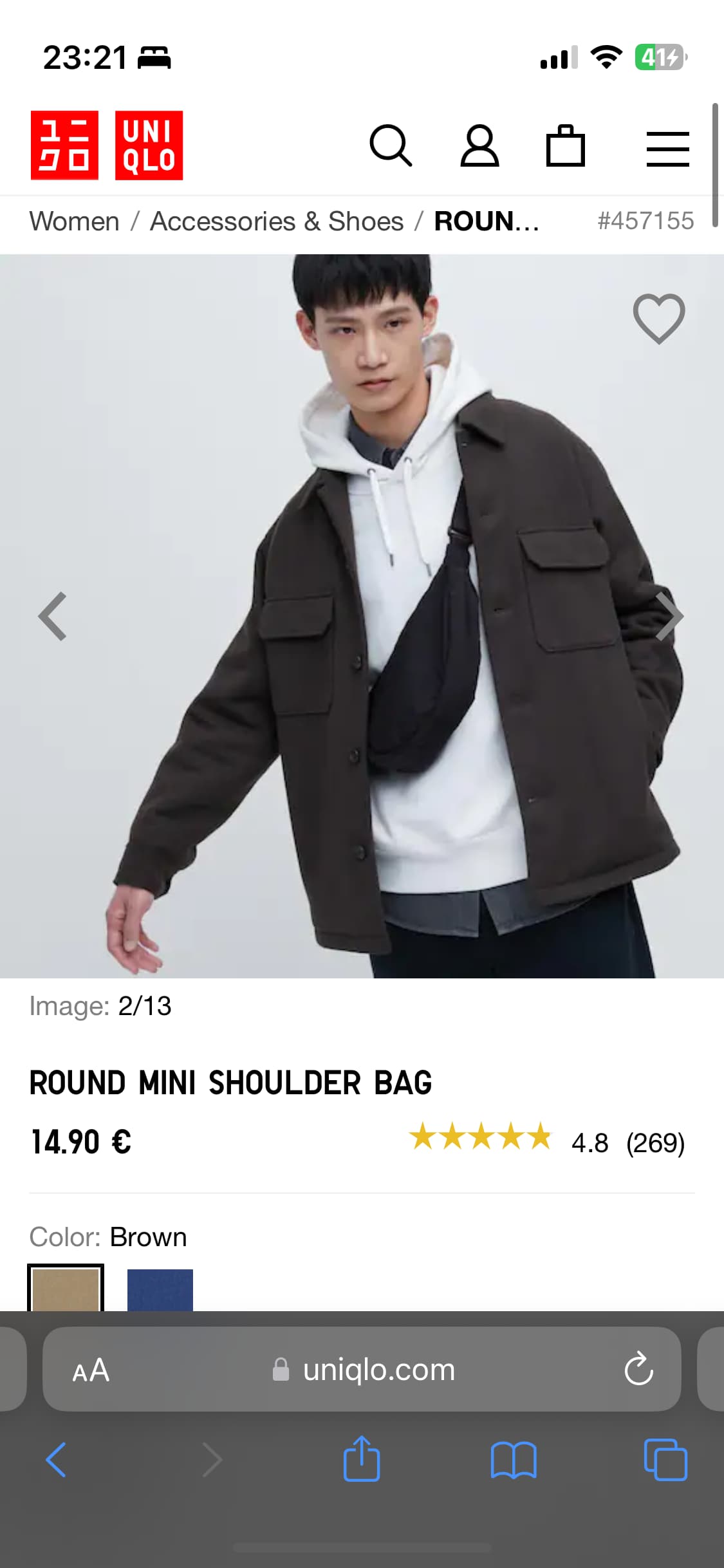Open Safari bookmarks
Screen dimensions: 724x1568
514,1459
